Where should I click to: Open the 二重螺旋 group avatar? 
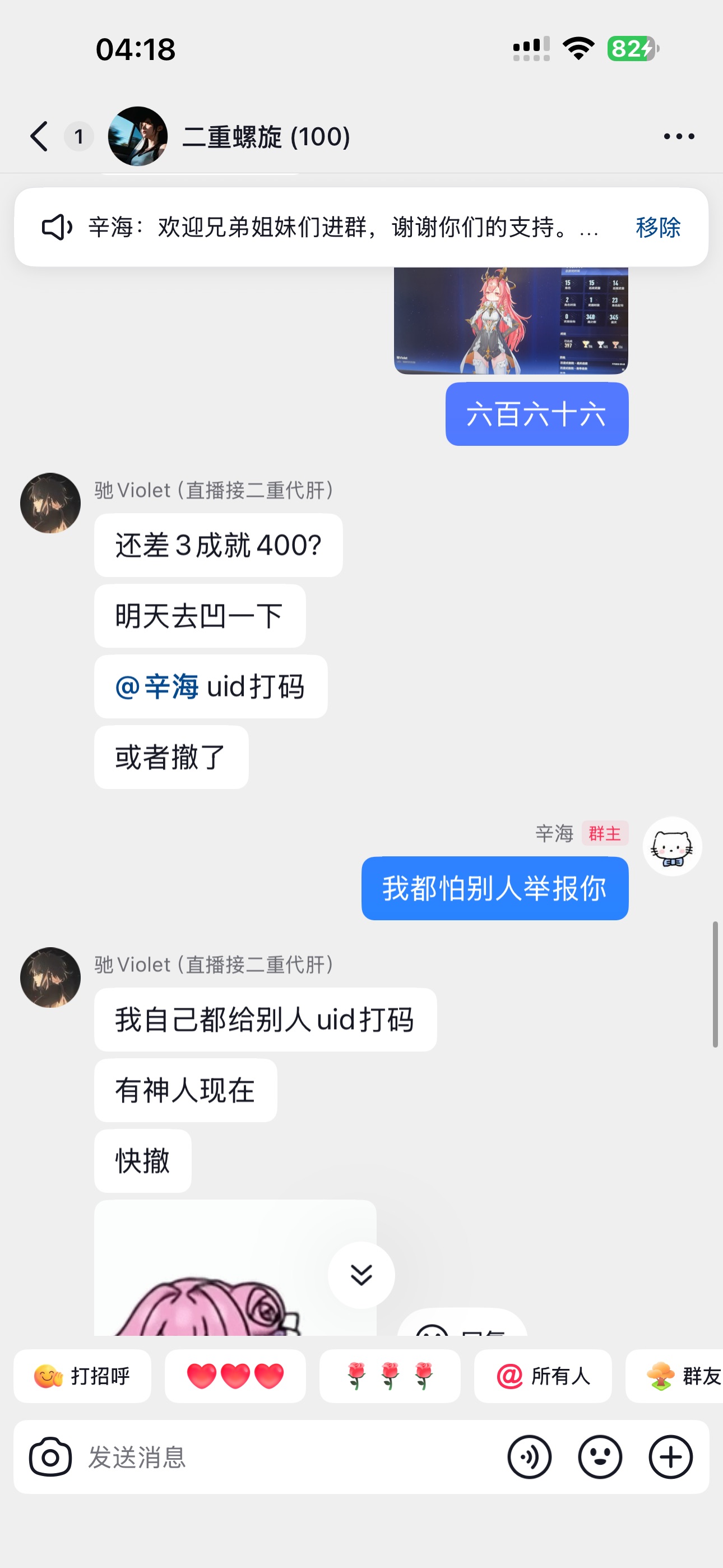point(137,136)
